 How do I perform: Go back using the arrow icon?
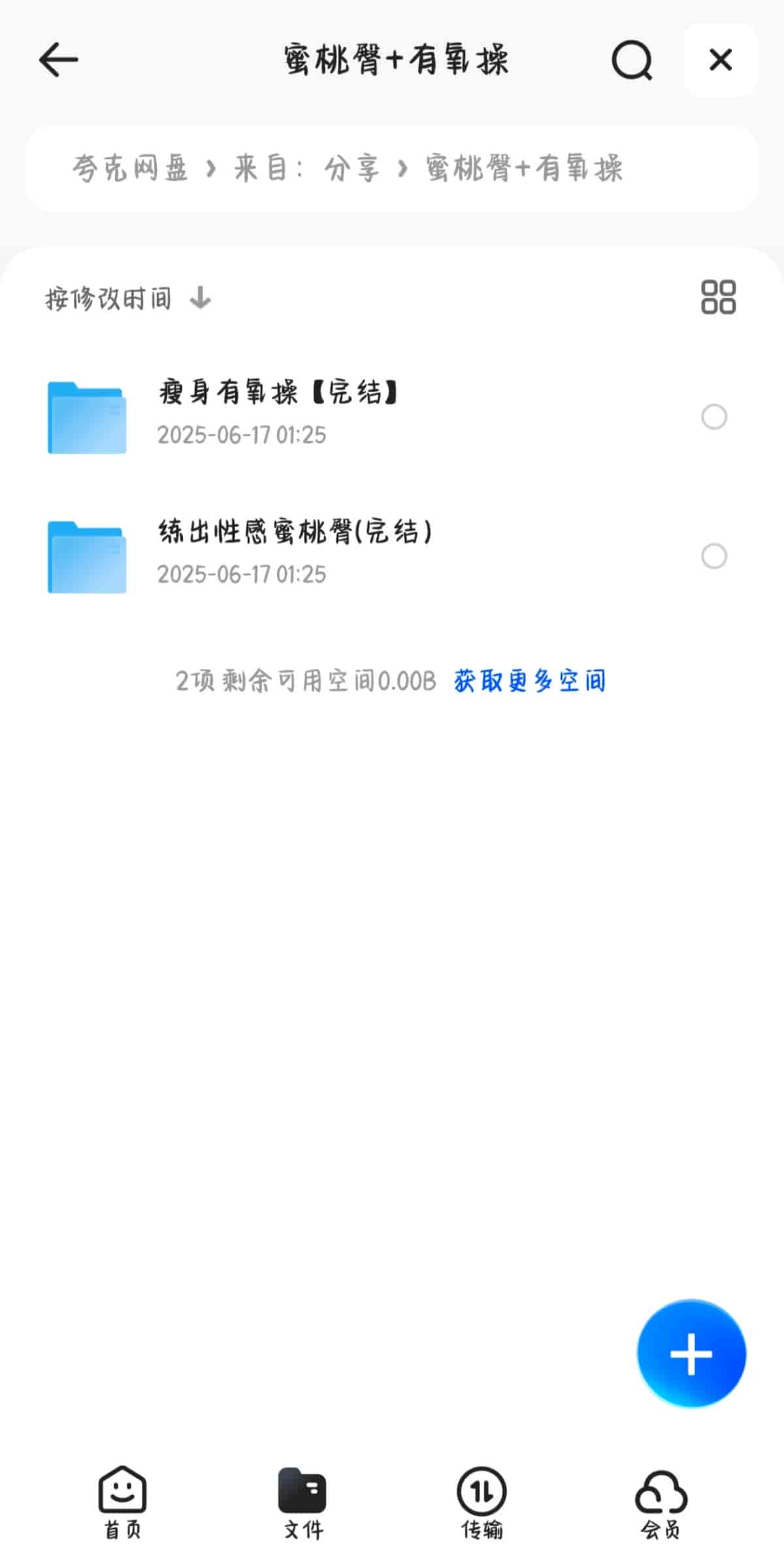click(59, 60)
